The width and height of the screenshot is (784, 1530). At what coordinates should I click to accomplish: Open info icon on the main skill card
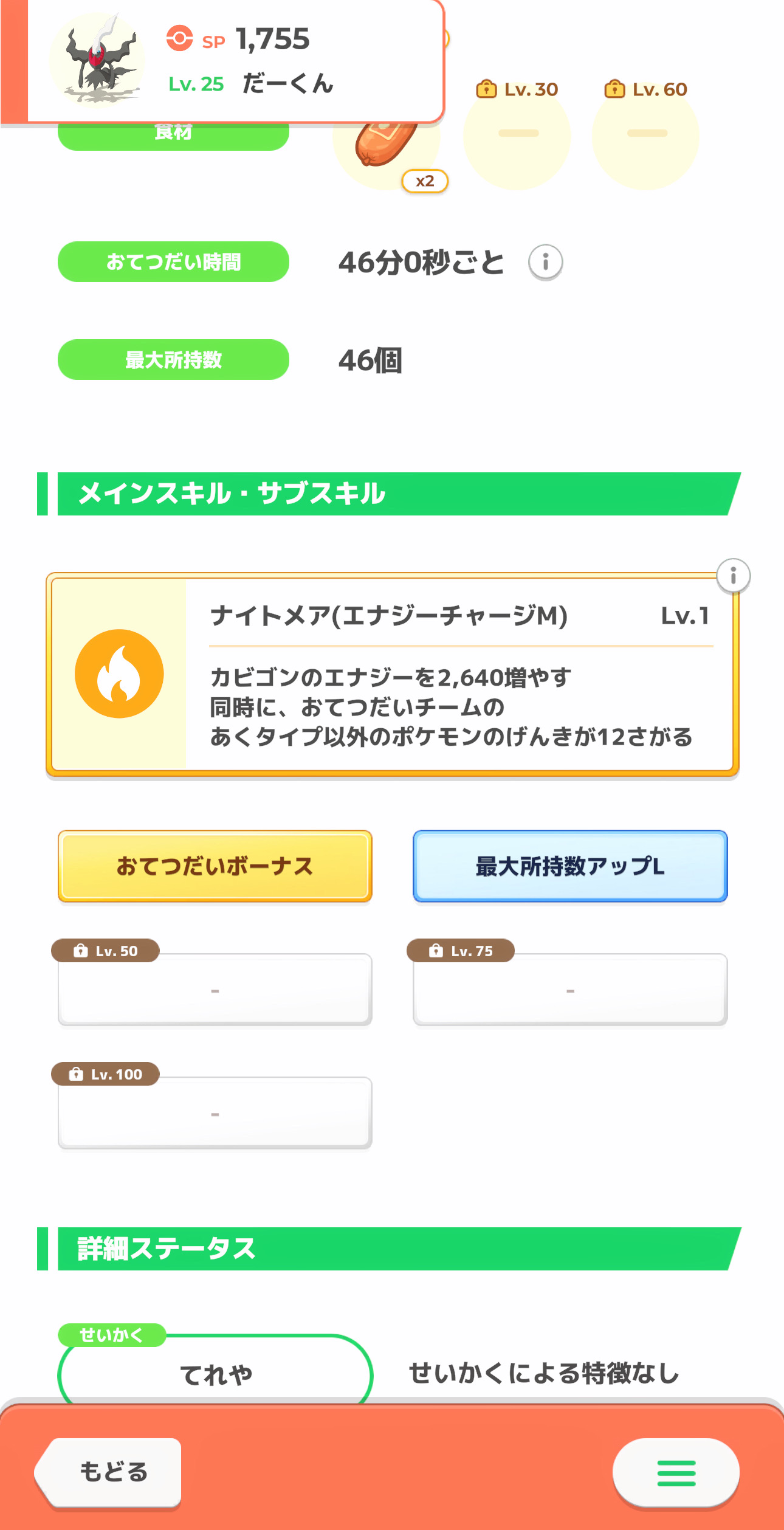(x=733, y=575)
